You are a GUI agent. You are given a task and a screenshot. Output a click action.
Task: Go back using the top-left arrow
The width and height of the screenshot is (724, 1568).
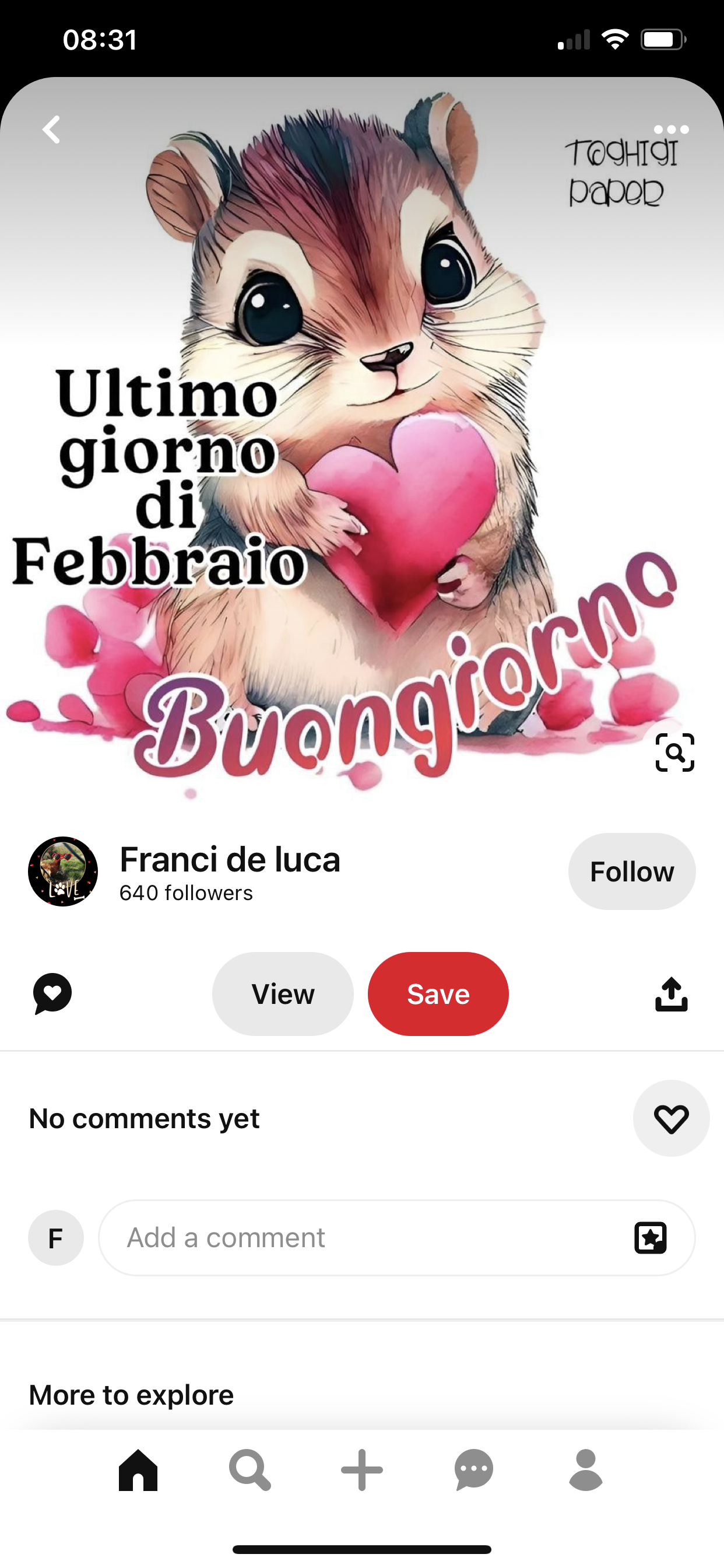click(52, 129)
